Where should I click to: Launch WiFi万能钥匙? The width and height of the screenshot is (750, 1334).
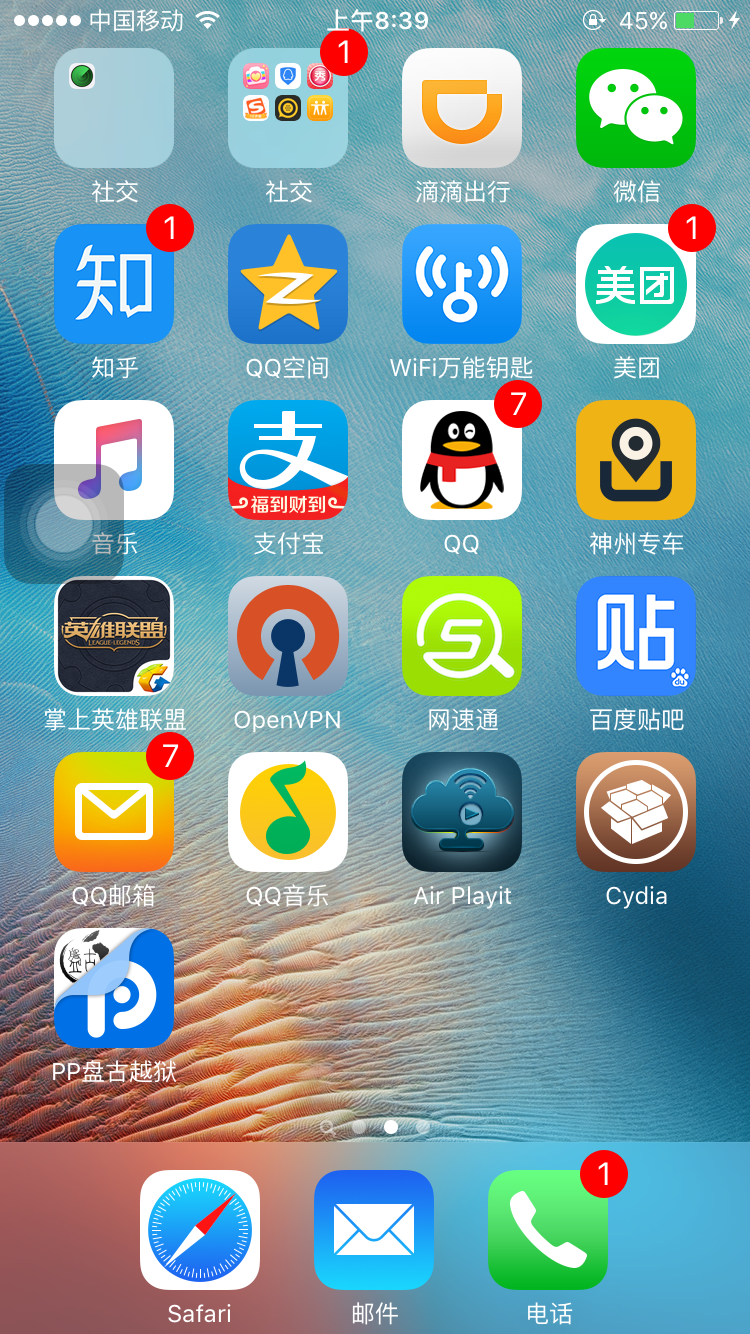(462, 284)
